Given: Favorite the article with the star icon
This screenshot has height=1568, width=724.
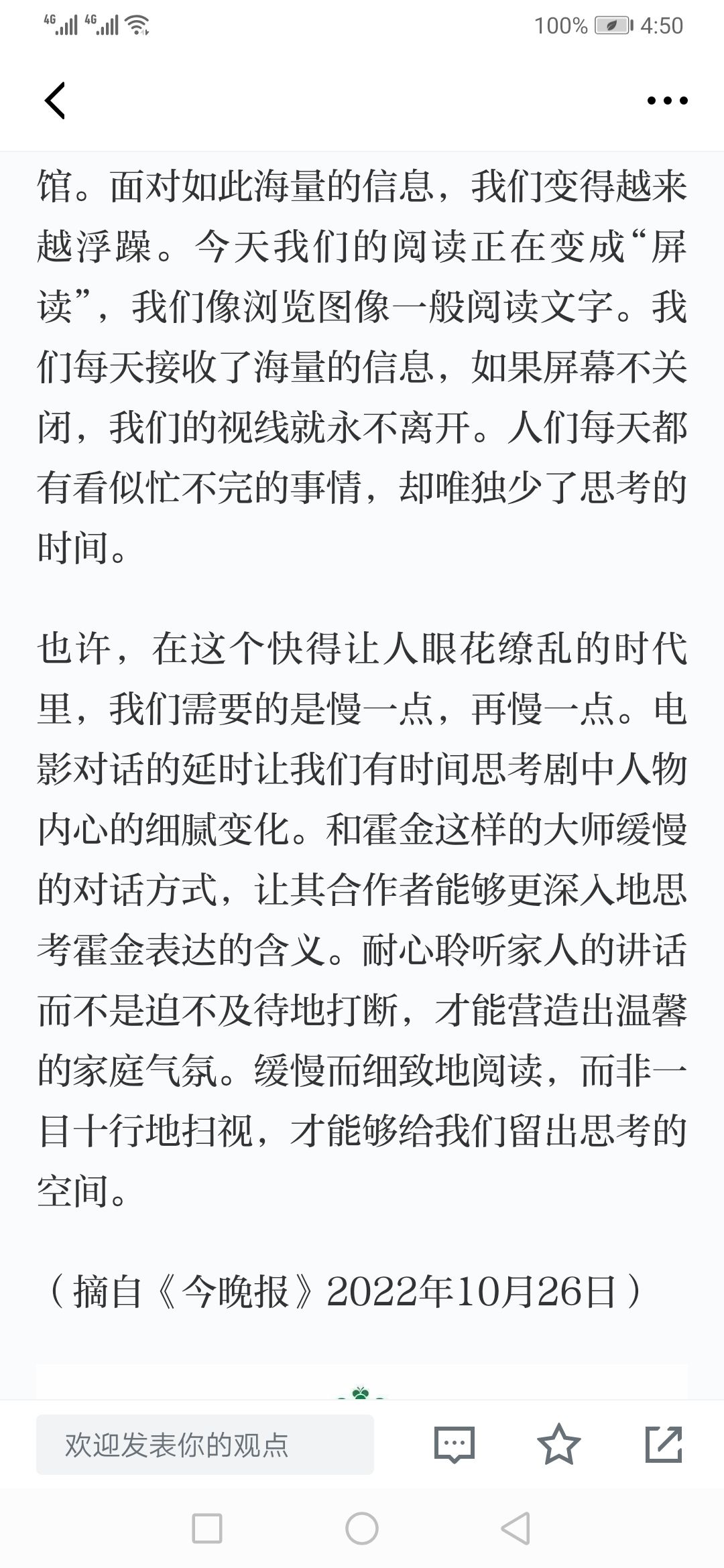Looking at the screenshot, I should 559,1444.
